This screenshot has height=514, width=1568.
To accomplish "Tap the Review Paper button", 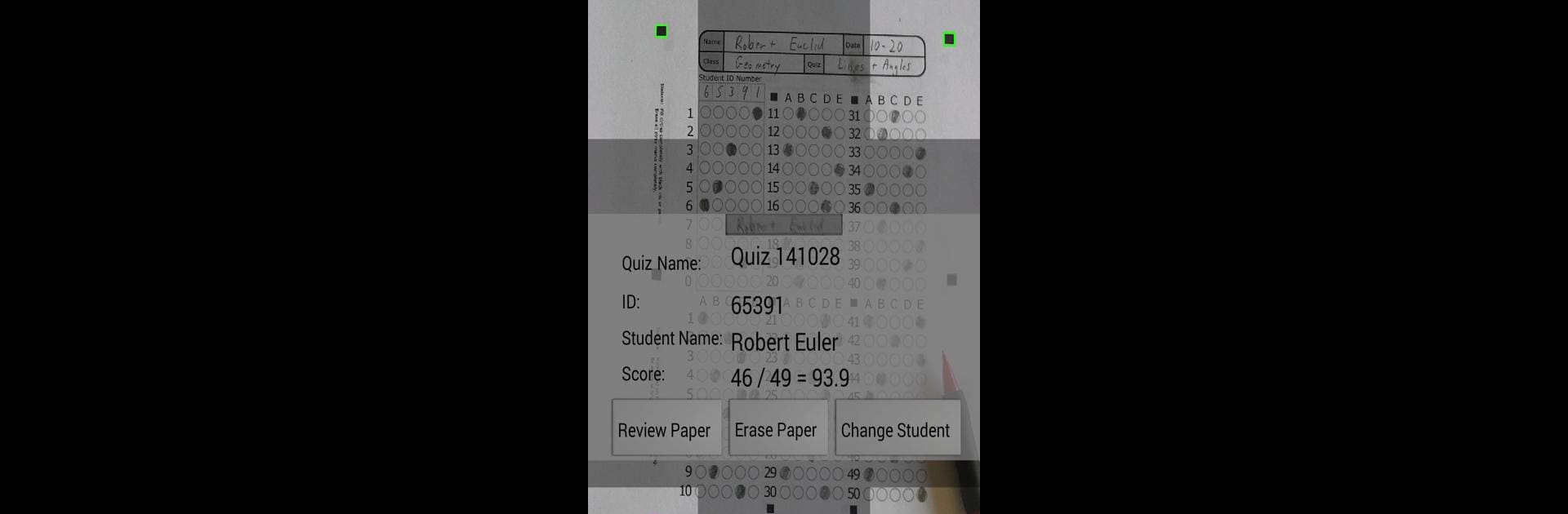I will tap(666, 428).
